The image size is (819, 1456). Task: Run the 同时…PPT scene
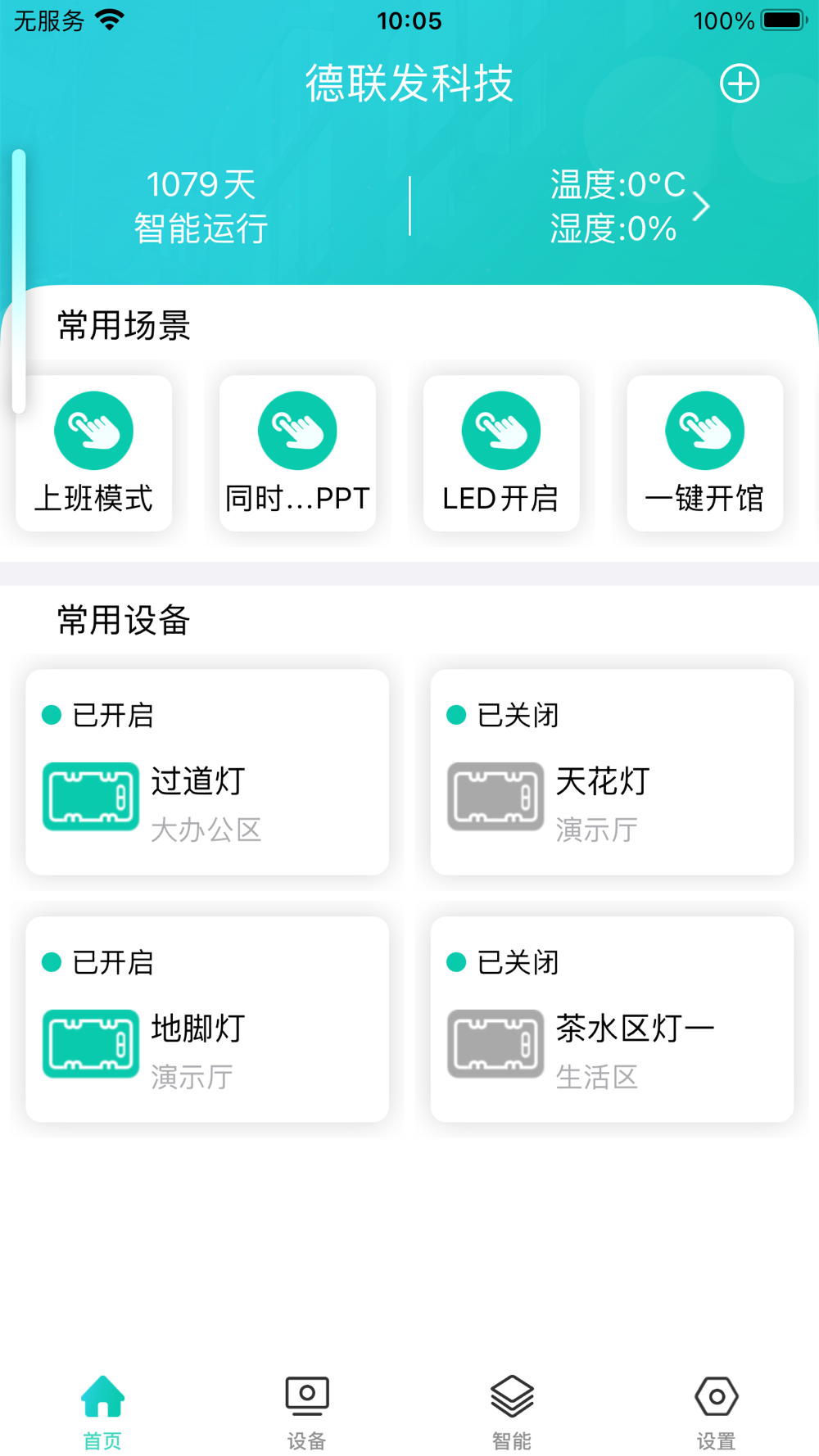[297, 453]
